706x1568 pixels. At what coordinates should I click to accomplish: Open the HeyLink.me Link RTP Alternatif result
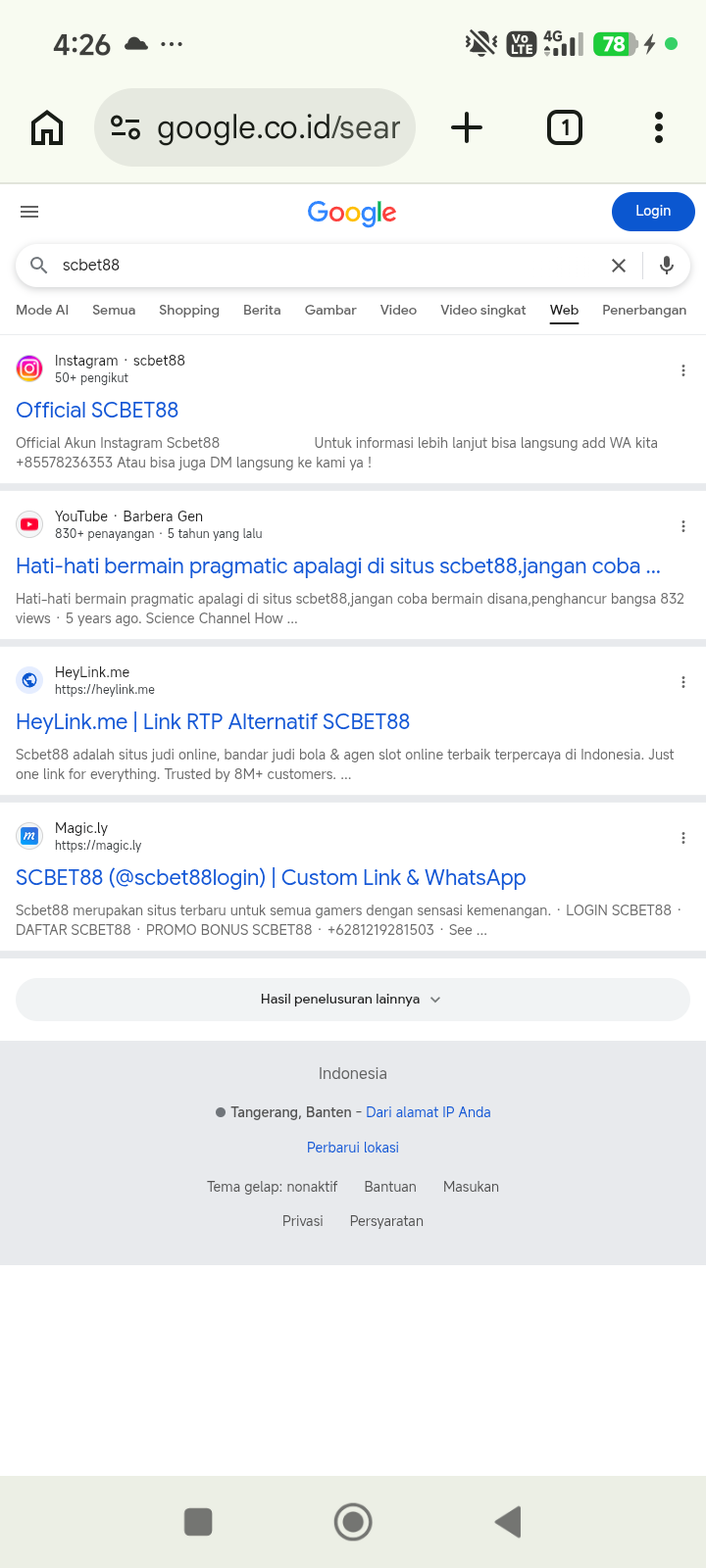213,722
